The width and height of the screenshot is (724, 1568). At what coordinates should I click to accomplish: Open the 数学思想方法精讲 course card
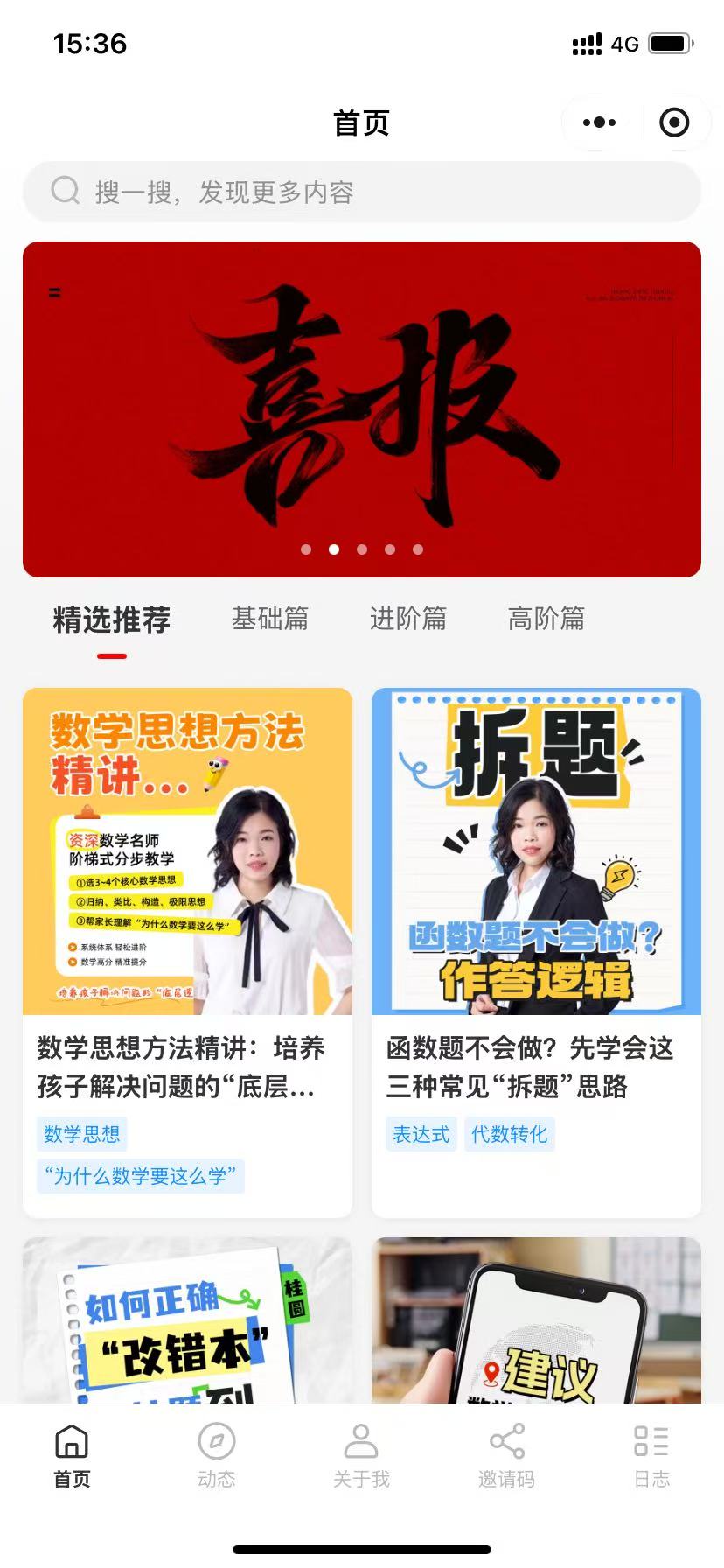tap(187, 875)
